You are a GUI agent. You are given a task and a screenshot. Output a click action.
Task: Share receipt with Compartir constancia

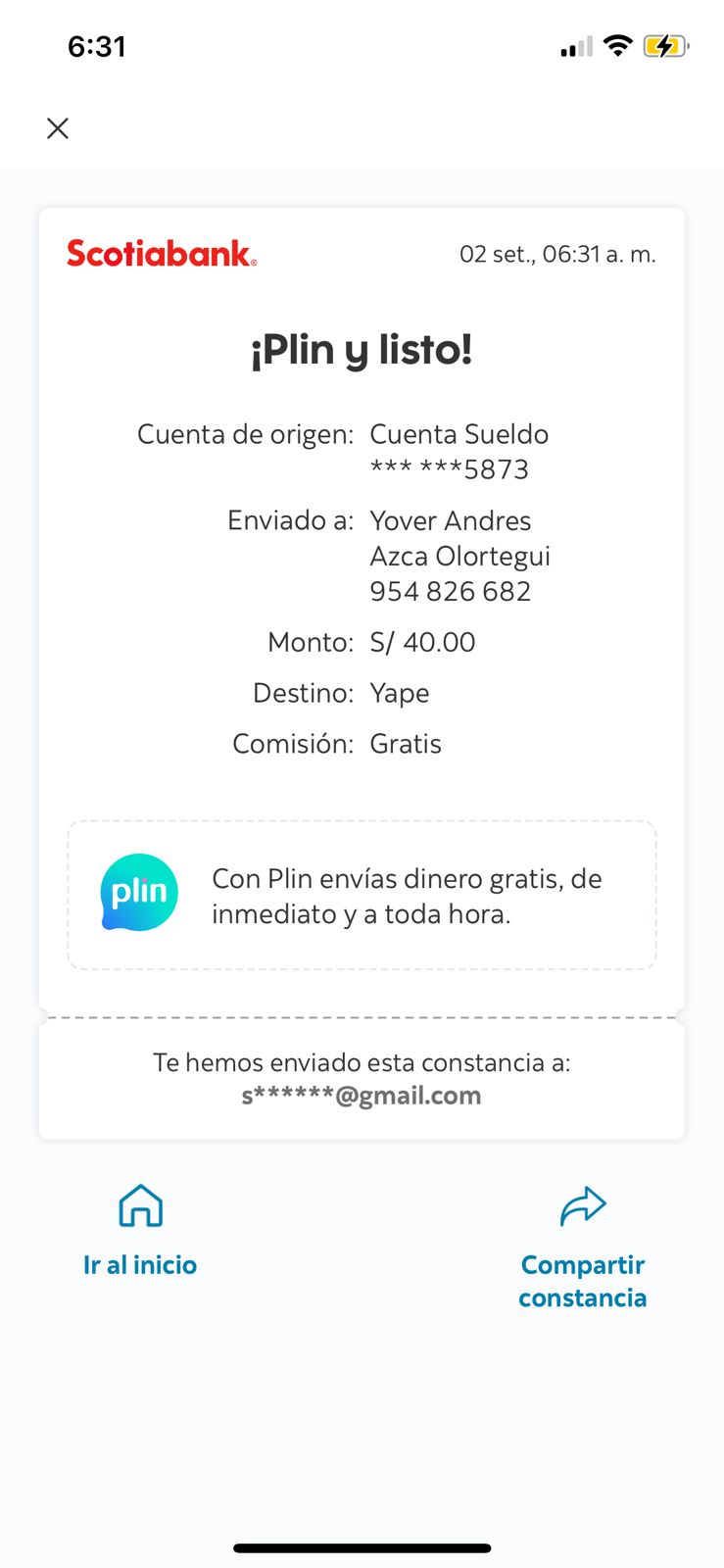coord(582,1247)
